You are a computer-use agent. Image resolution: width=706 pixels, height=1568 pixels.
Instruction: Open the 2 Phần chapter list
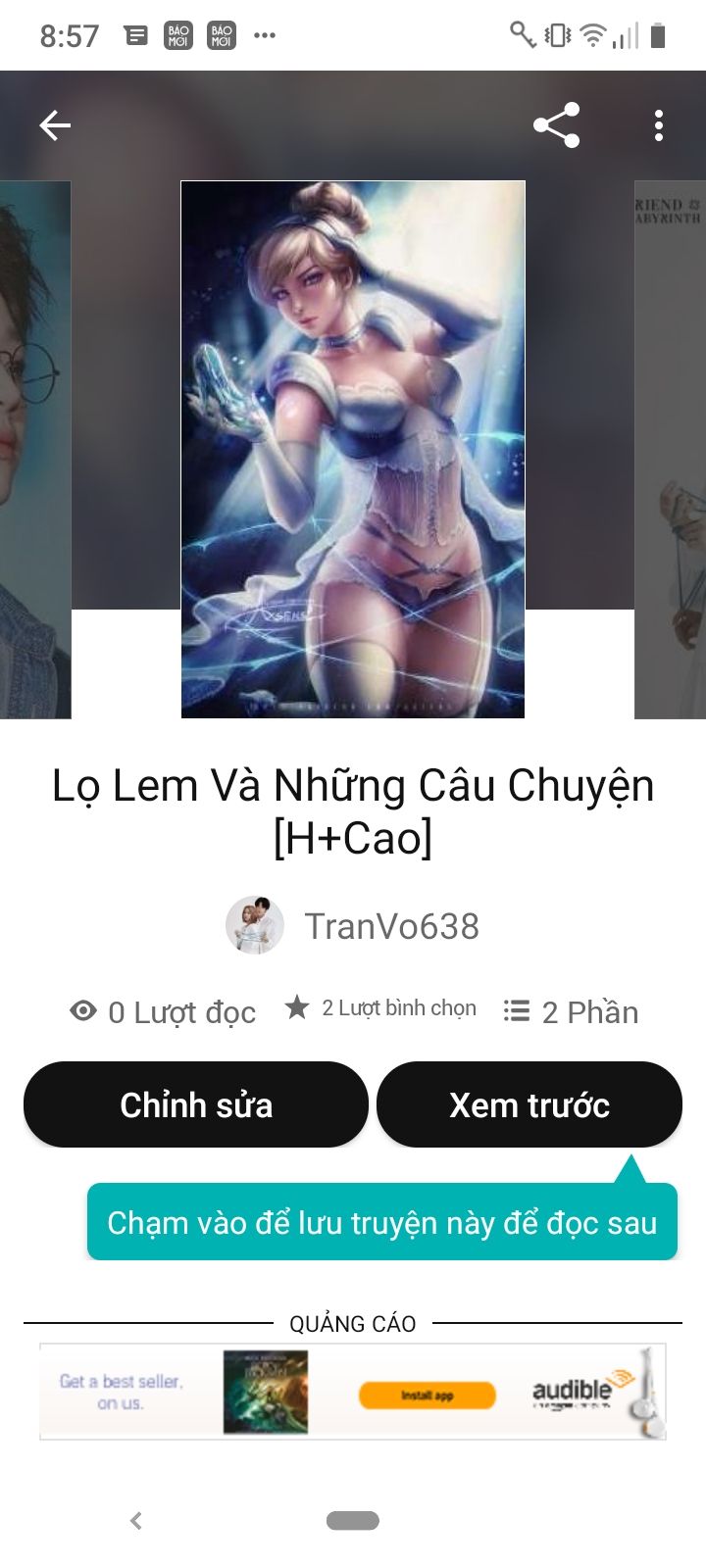click(x=571, y=1011)
